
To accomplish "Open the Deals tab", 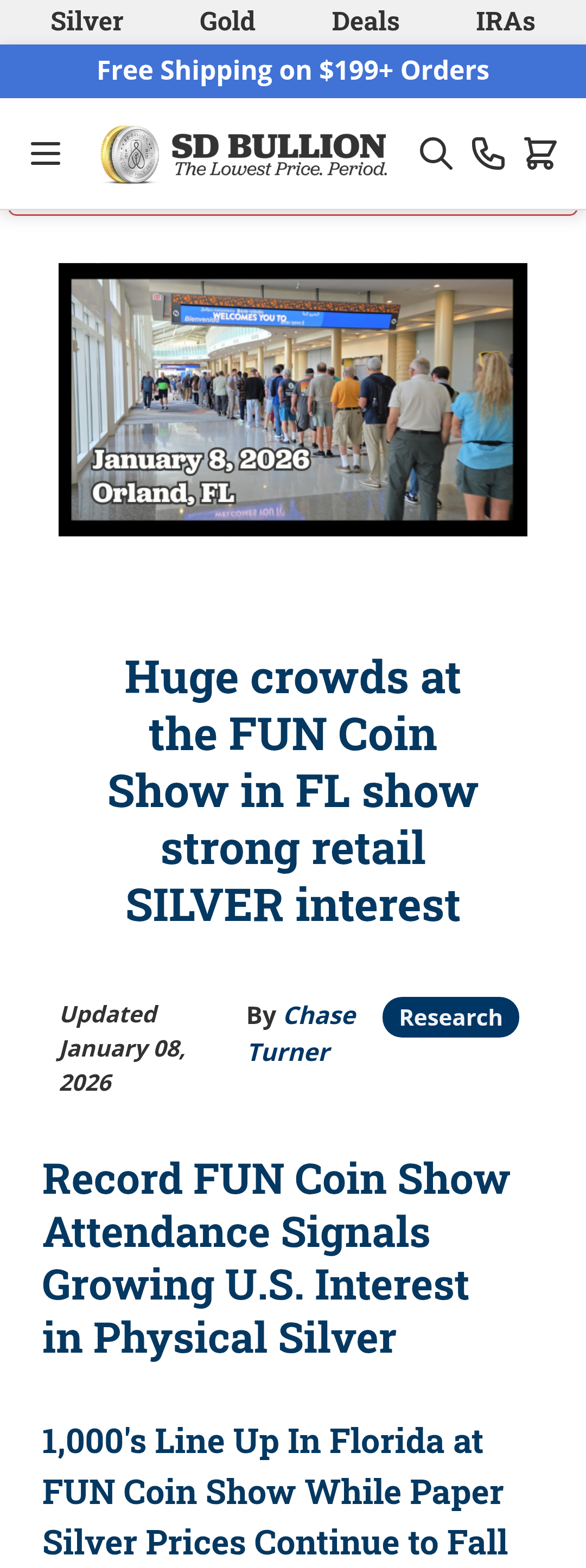I will coord(366,21).
